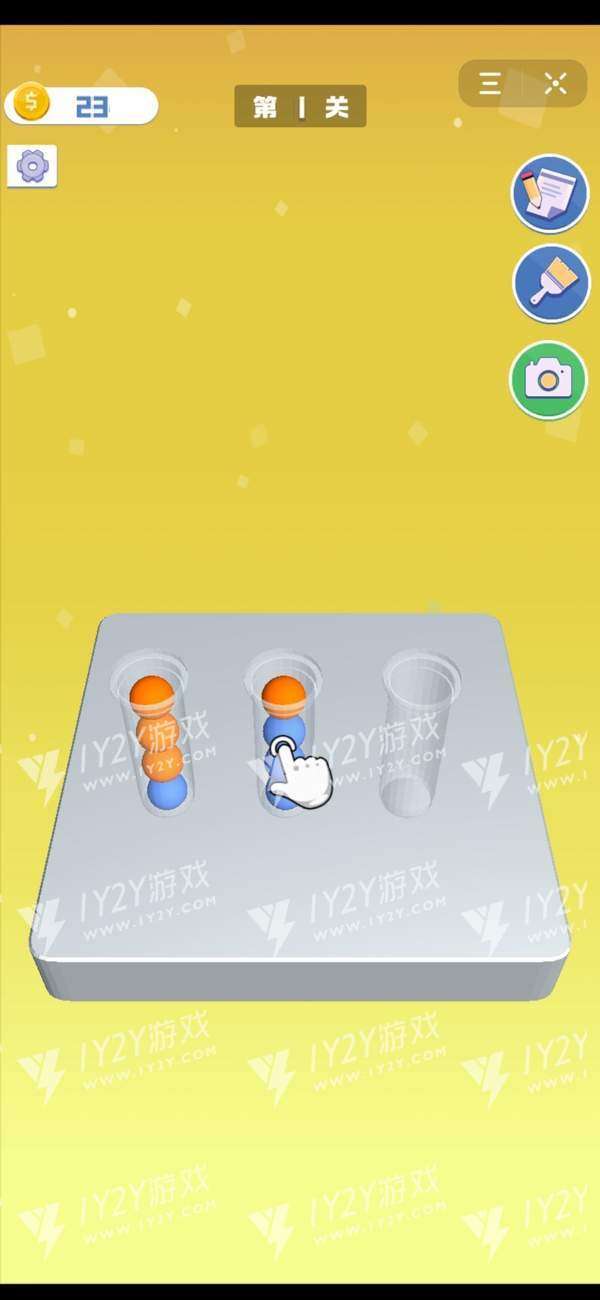600x1300 pixels.
Task: Tap the coin balance pill
Action: point(82,104)
